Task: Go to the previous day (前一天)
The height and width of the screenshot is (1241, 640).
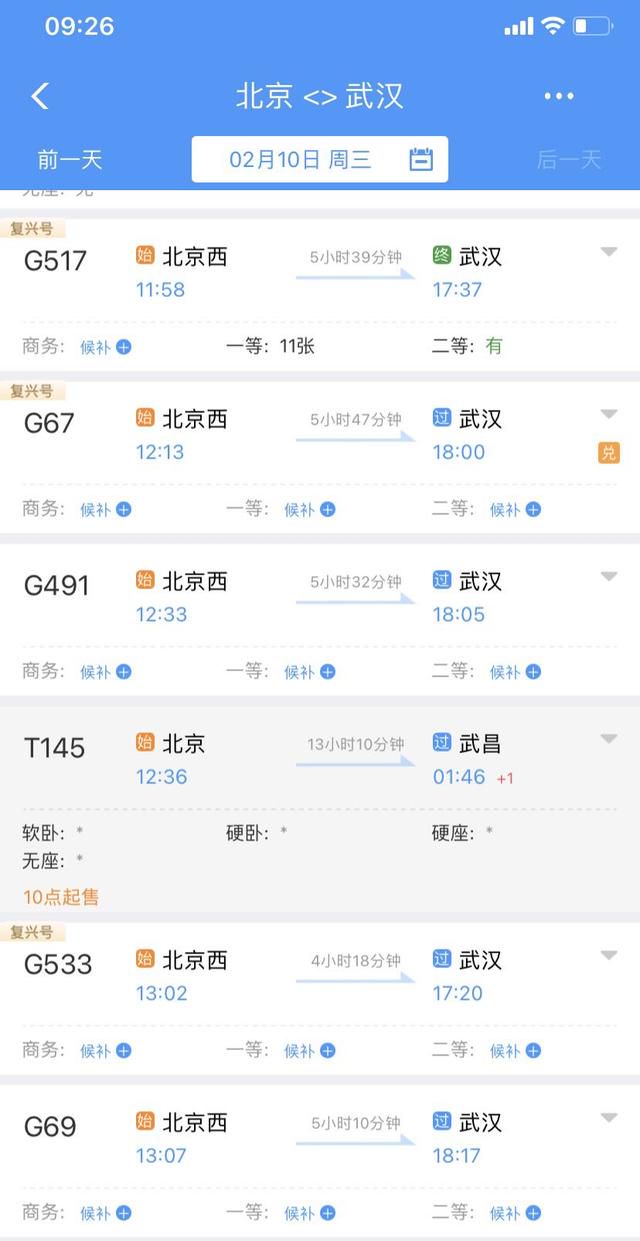Action: pos(70,159)
